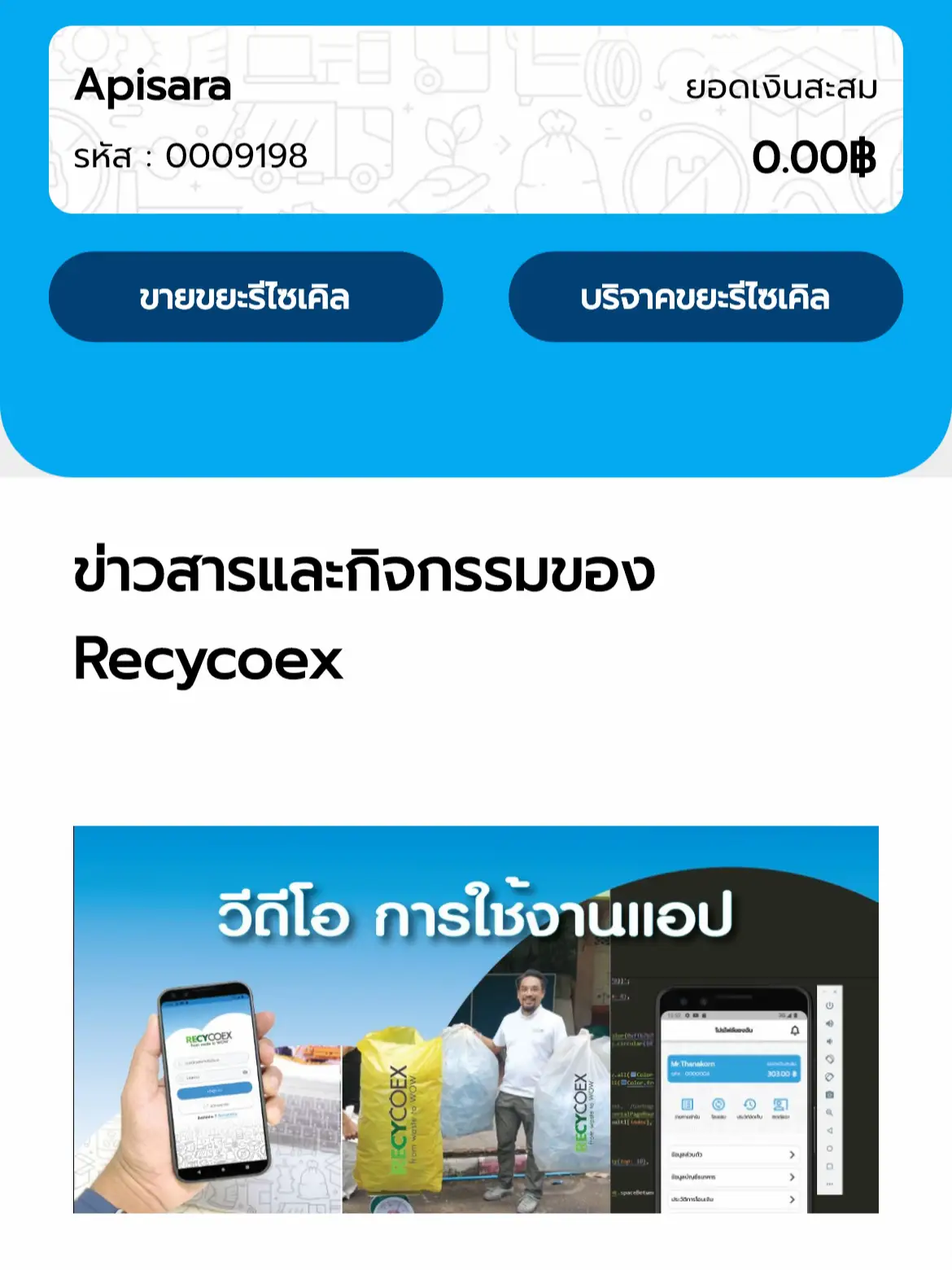
Task: Check the remember-me checkbox on the login screen
Action: 207,1105
